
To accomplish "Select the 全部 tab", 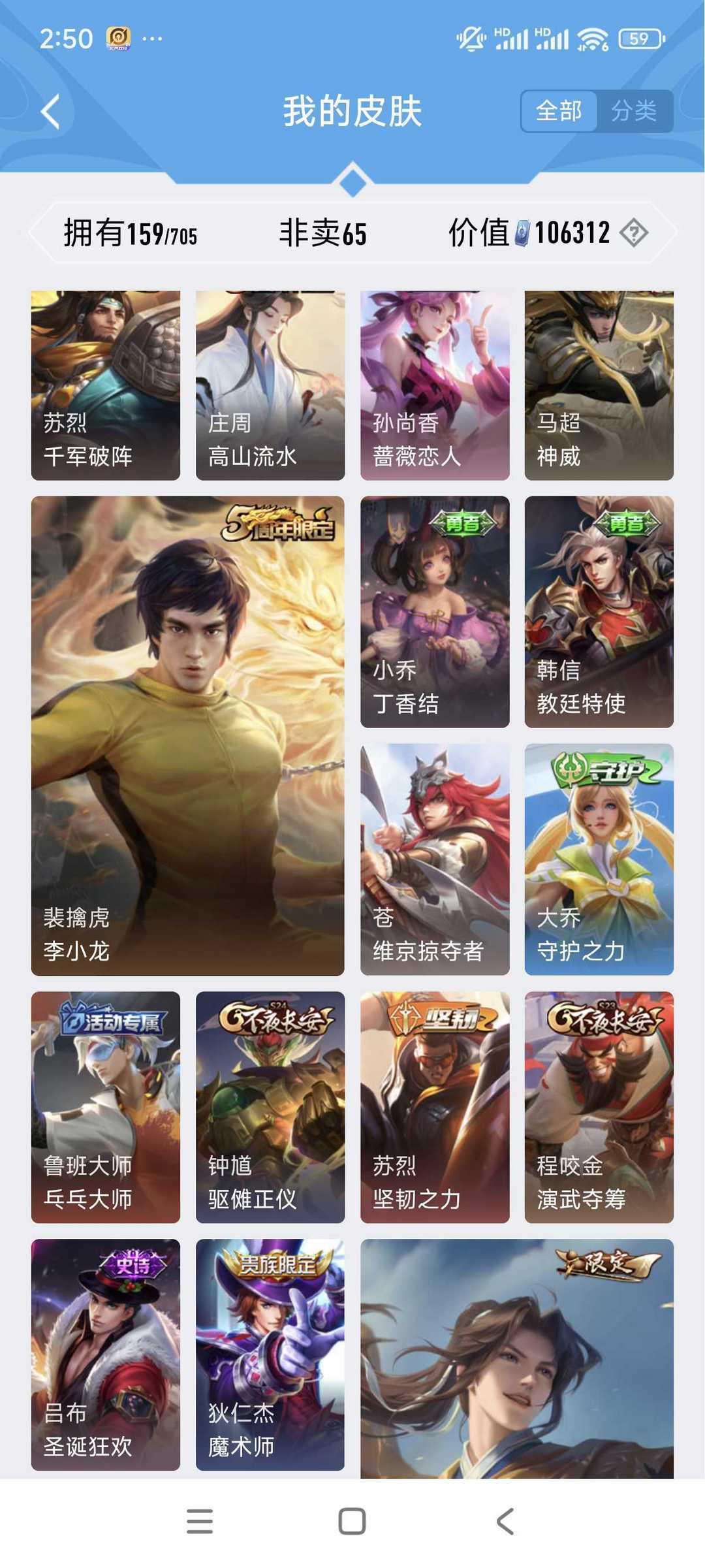I will pos(559,111).
